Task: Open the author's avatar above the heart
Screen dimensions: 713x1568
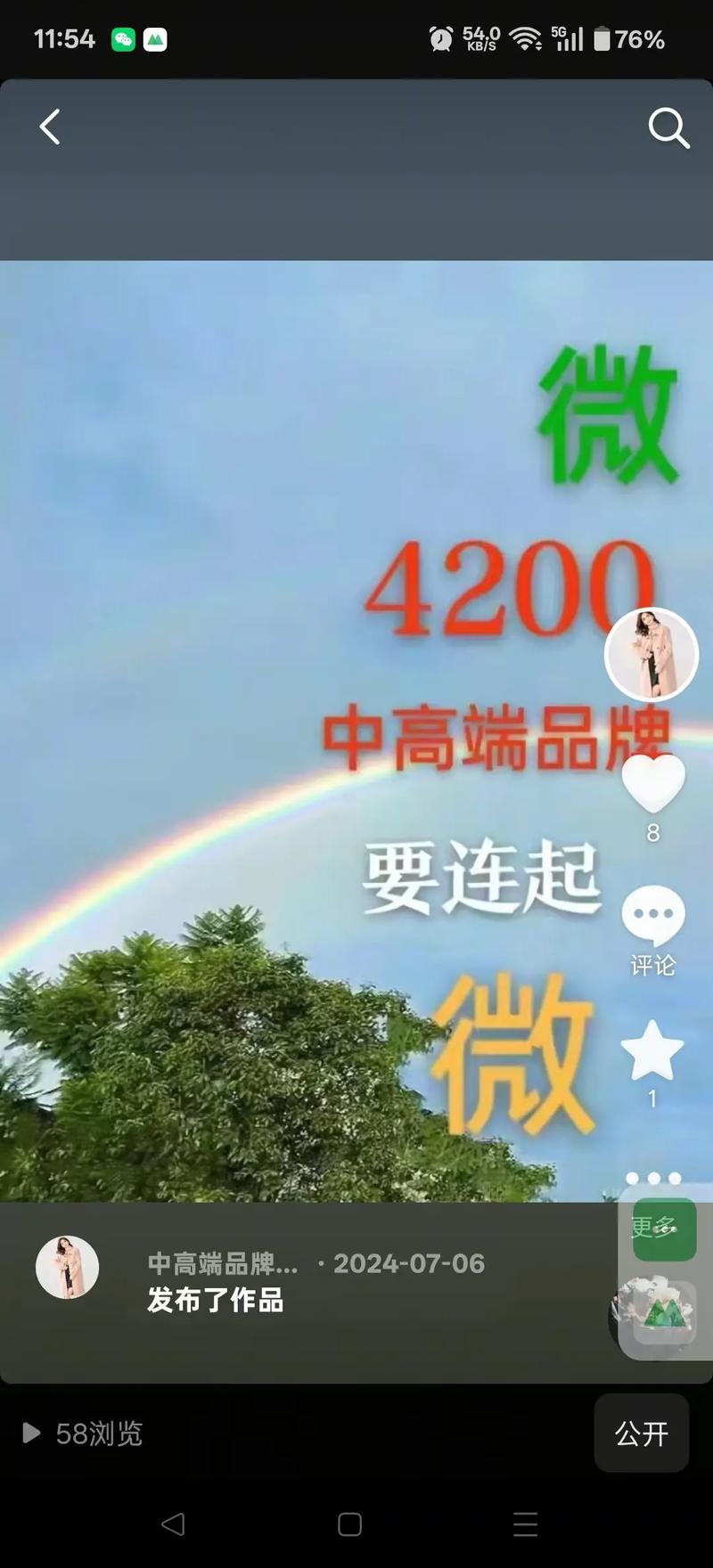Action: pos(652,655)
